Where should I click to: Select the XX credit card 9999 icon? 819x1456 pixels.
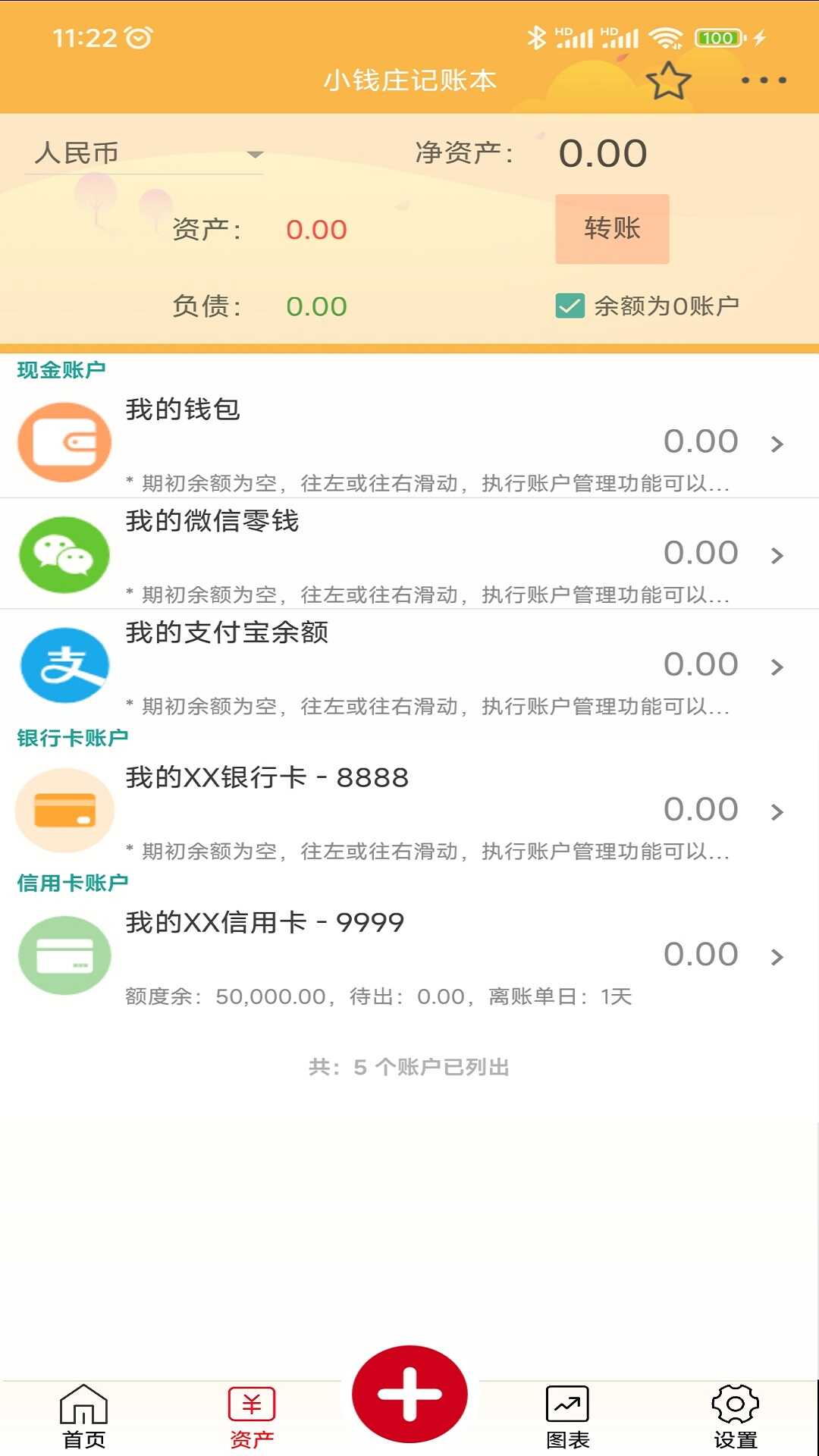[64, 955]
